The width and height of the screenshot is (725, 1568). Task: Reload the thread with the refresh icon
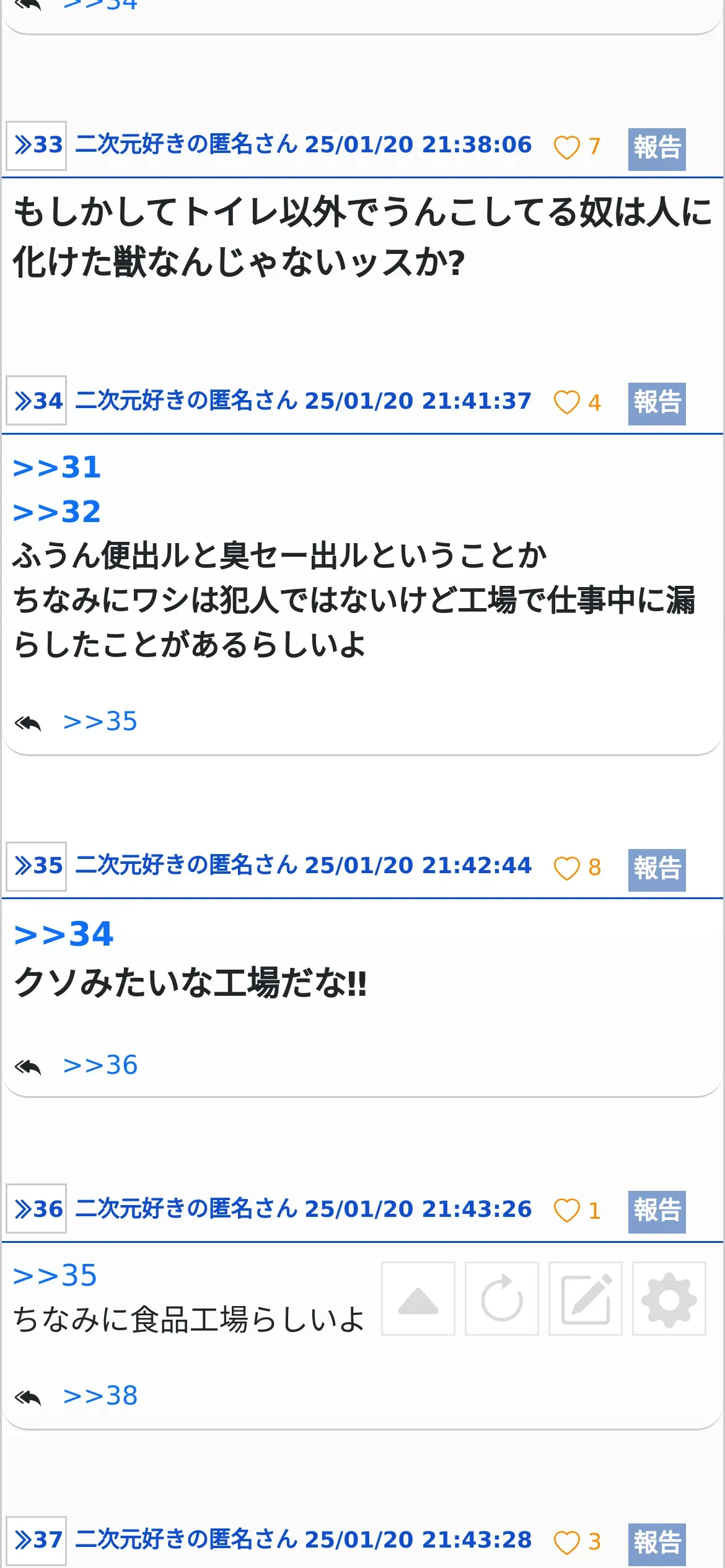tap(502, 1299)
